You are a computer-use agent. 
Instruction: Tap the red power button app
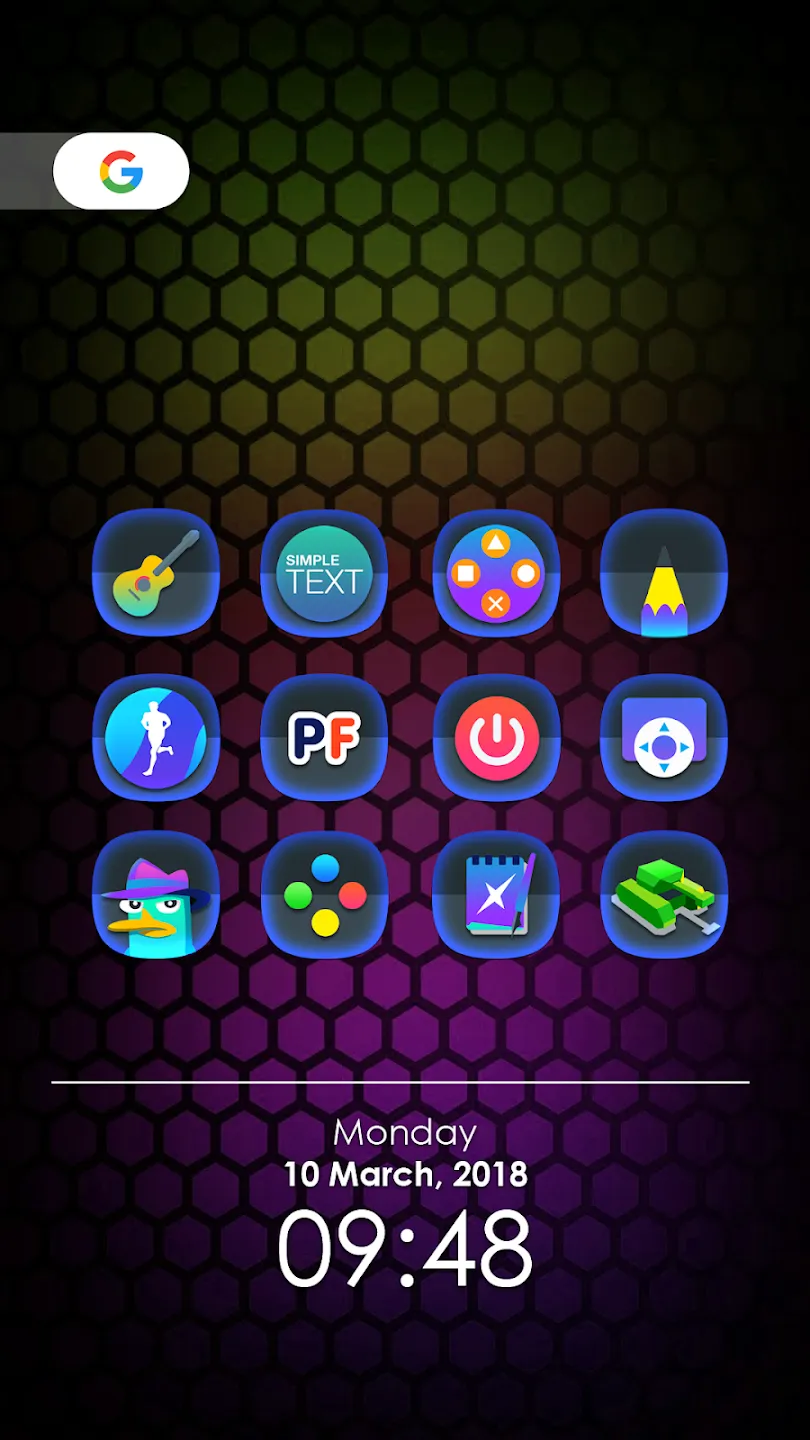[496, 738]
